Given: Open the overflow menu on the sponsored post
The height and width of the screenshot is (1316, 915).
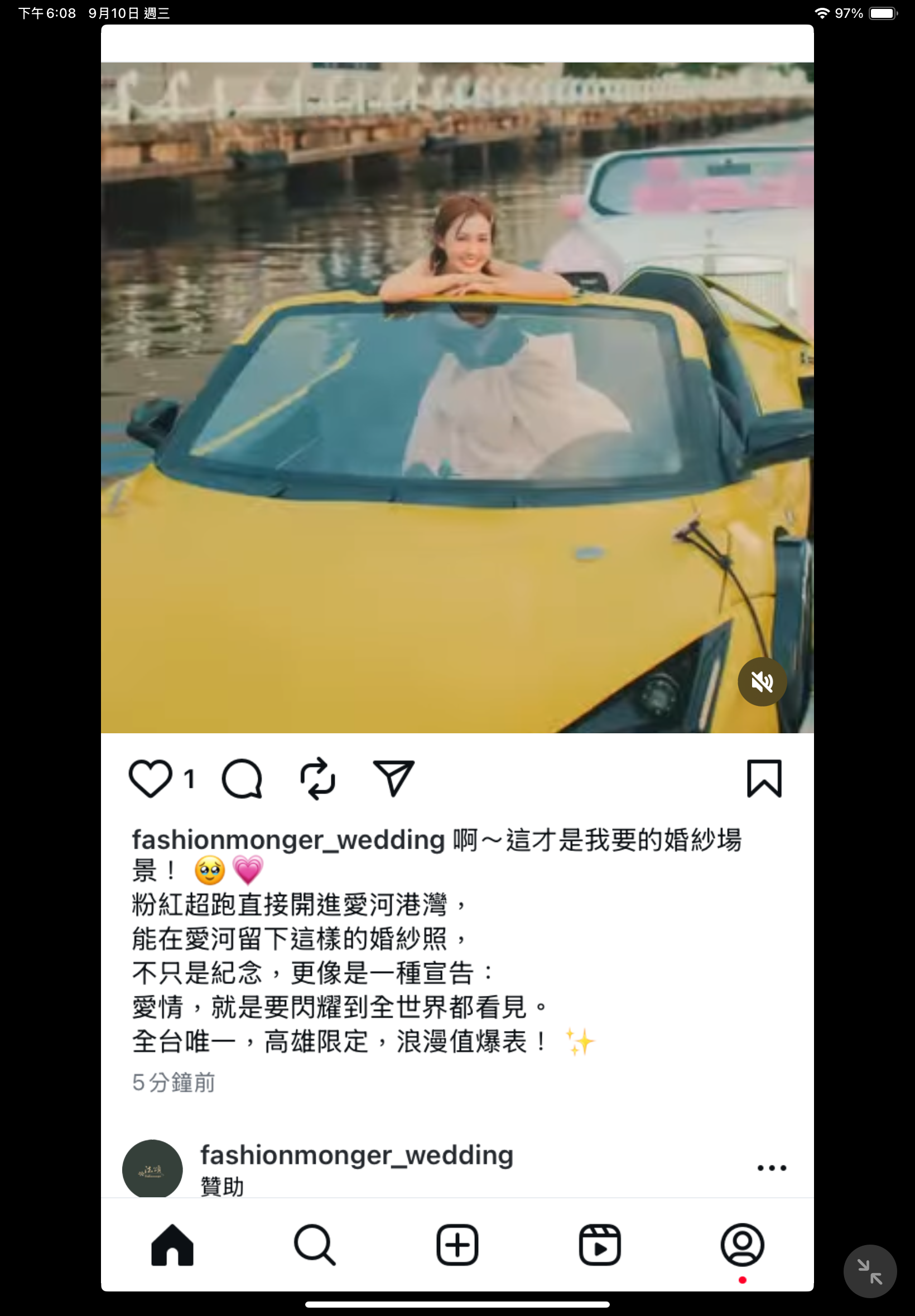Looking at the screenshot, I should tap(771, 1168).
